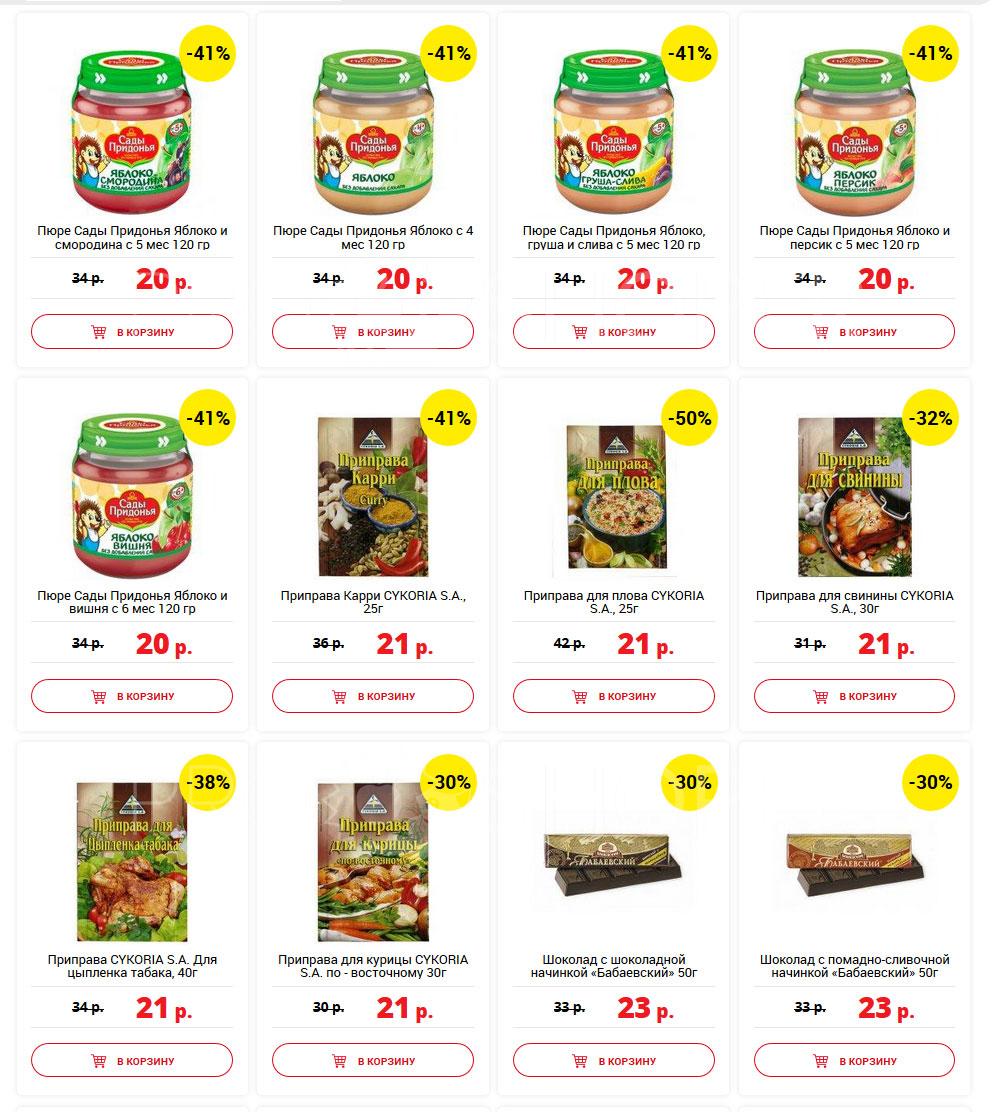This screenshot has height=1112, width=992.
Task: Open the Приправа Карри product image
Action: (373, 496)
